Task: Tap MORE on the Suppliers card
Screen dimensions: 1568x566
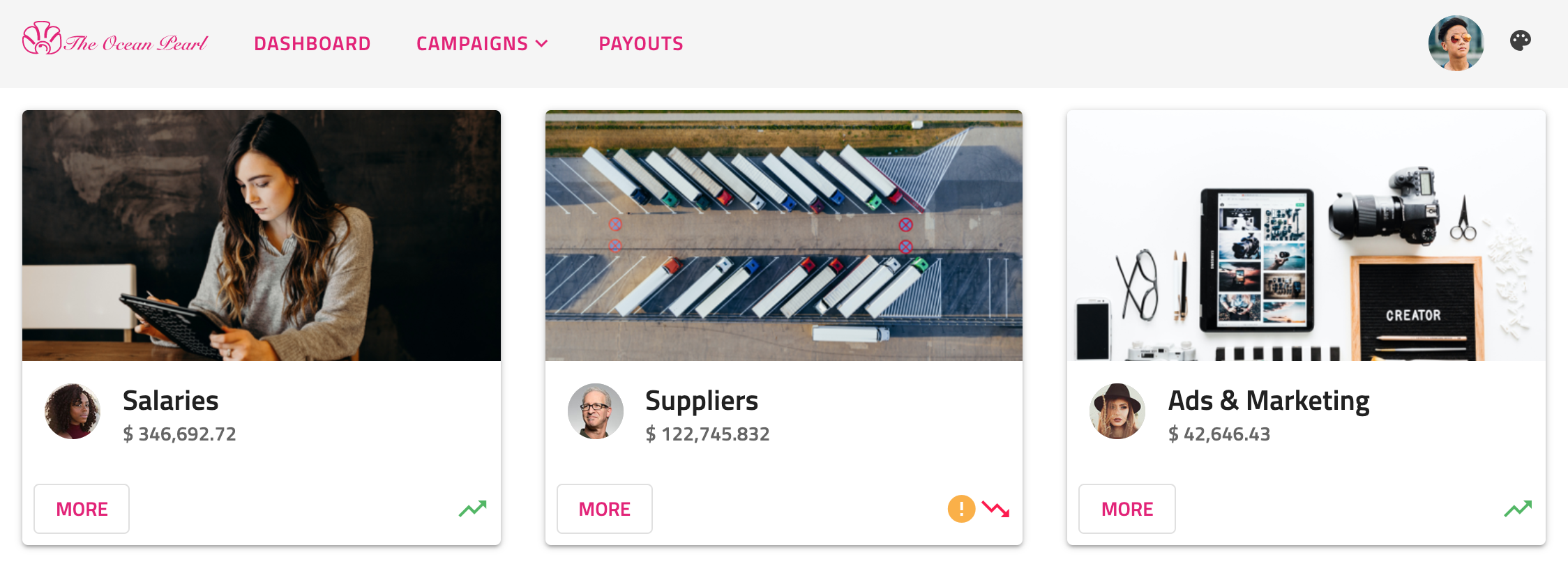Action: 604,509
